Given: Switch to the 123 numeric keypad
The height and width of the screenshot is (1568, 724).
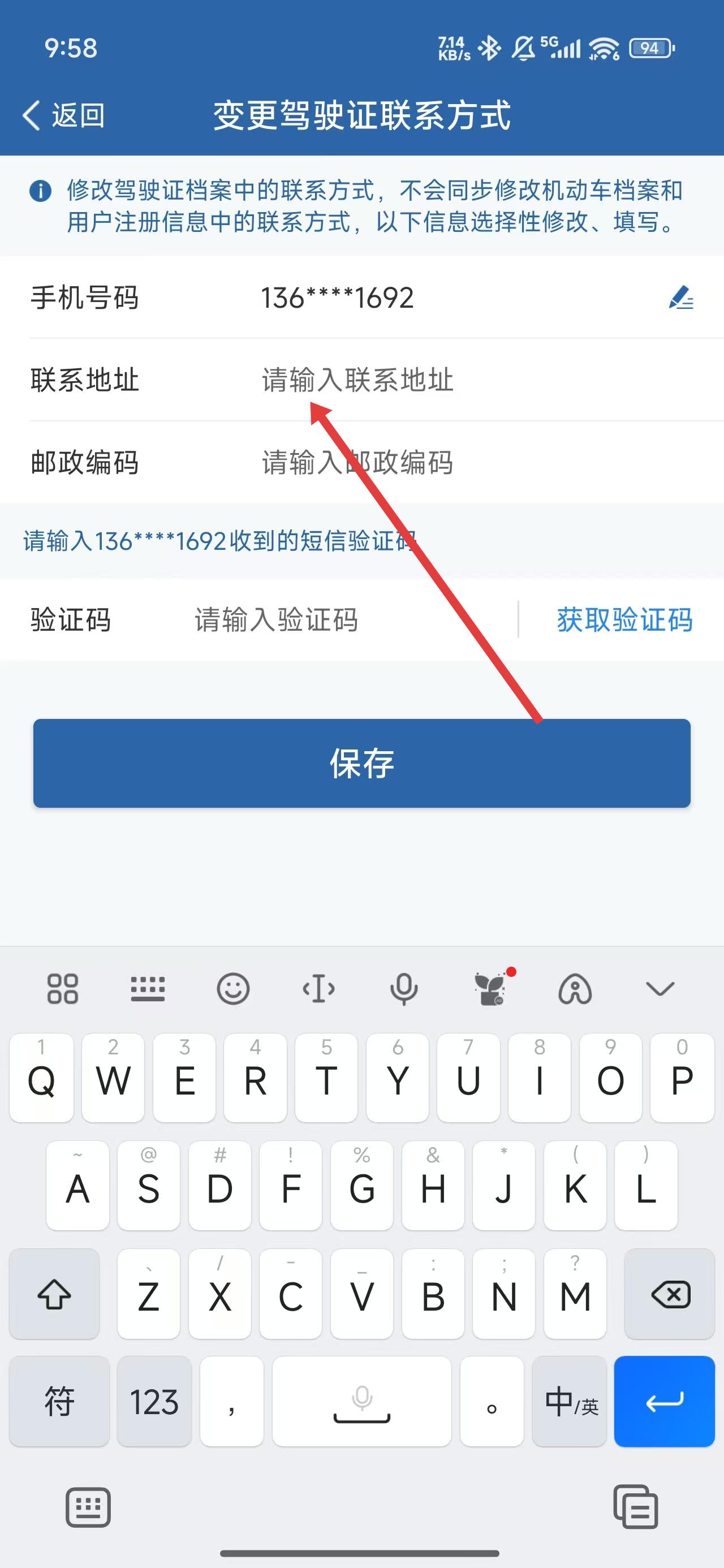Looking at the screenshot, I should pos(154,1402).
